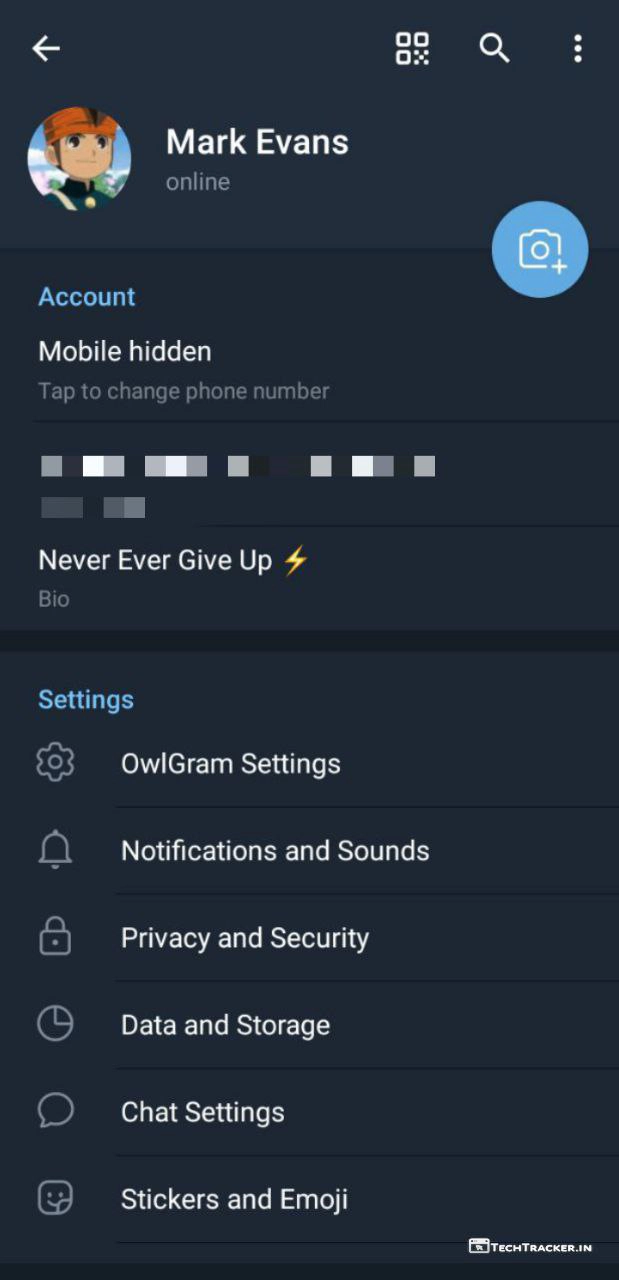619x1280 pixels.
Task: Open Notifications and Sounds
Action: tap(275, 851)
